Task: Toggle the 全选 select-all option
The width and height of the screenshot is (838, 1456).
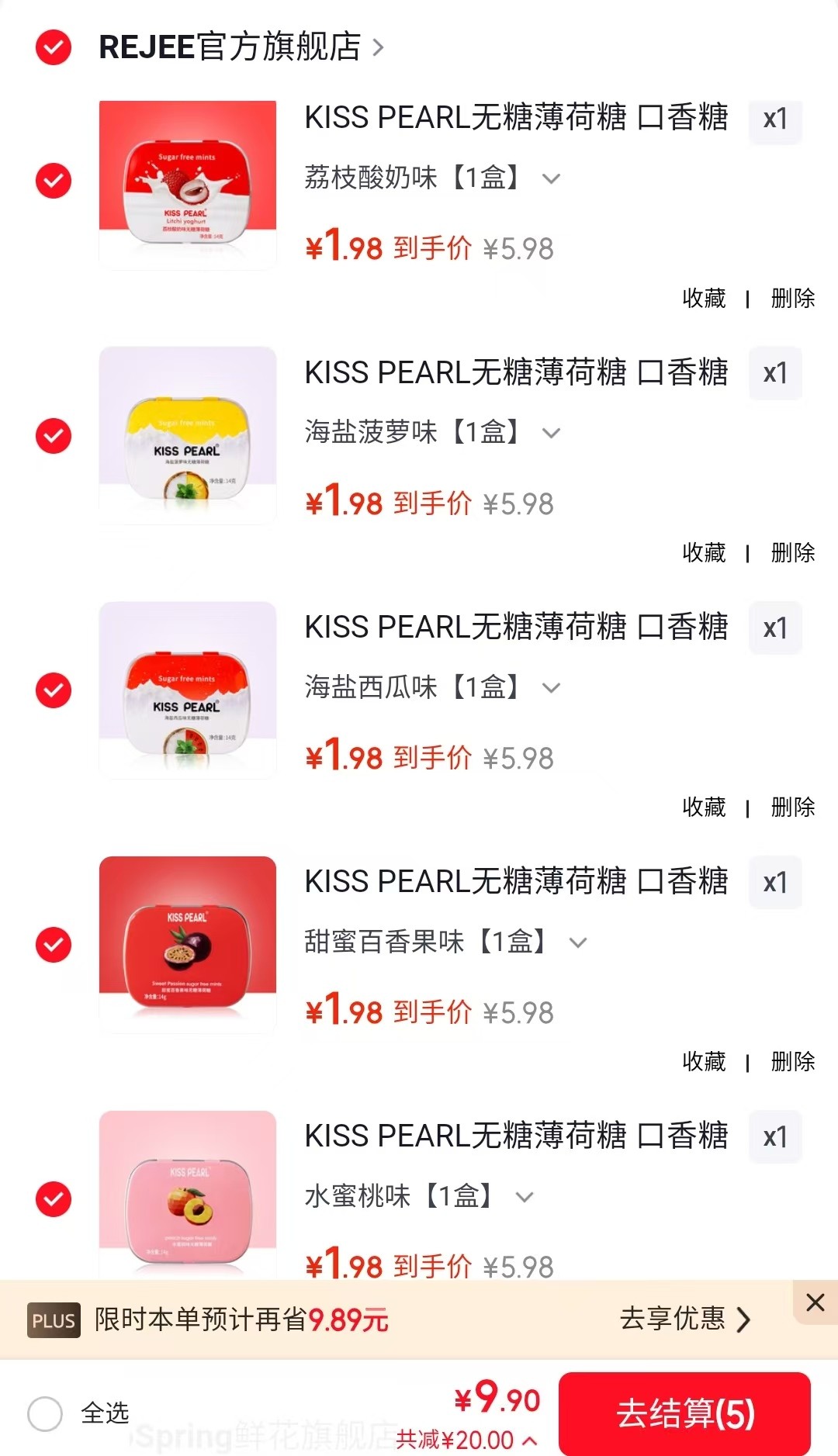Action: pyautogui.click(x=45, y=1413)
